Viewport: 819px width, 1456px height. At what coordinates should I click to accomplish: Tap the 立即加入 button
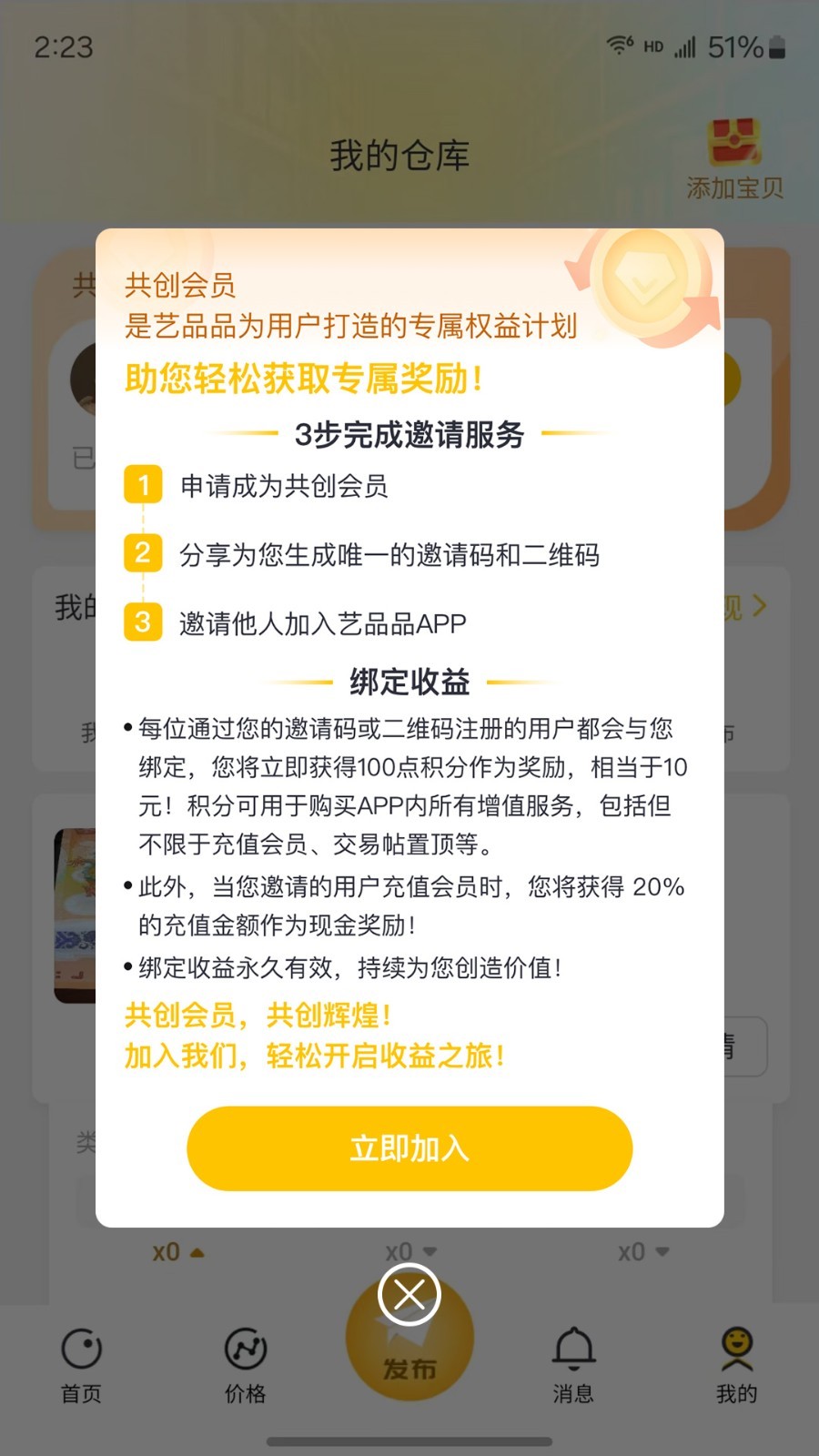(x=409, y=1148)
